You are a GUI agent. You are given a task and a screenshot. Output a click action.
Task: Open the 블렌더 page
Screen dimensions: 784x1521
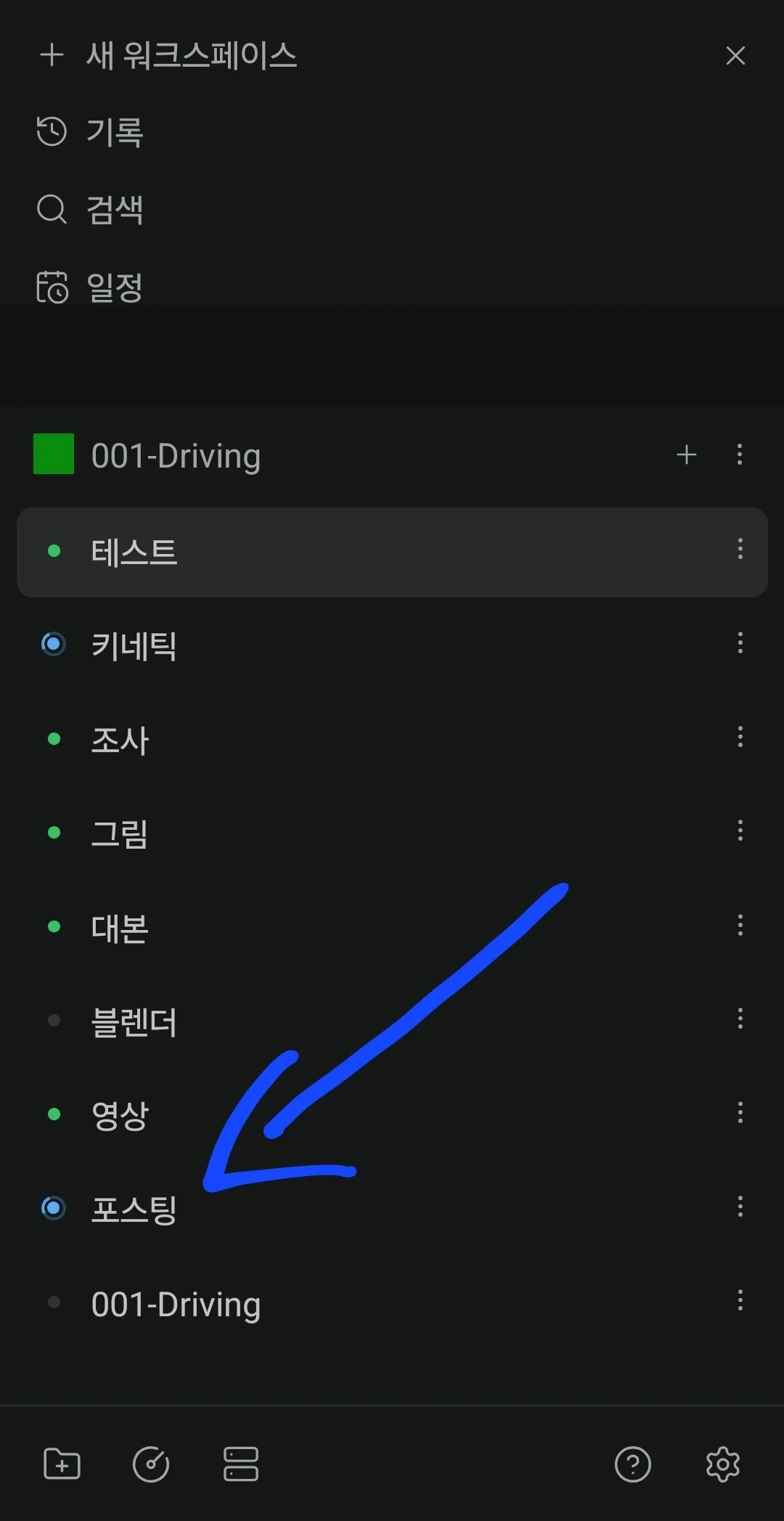[x=392, y=1021]
